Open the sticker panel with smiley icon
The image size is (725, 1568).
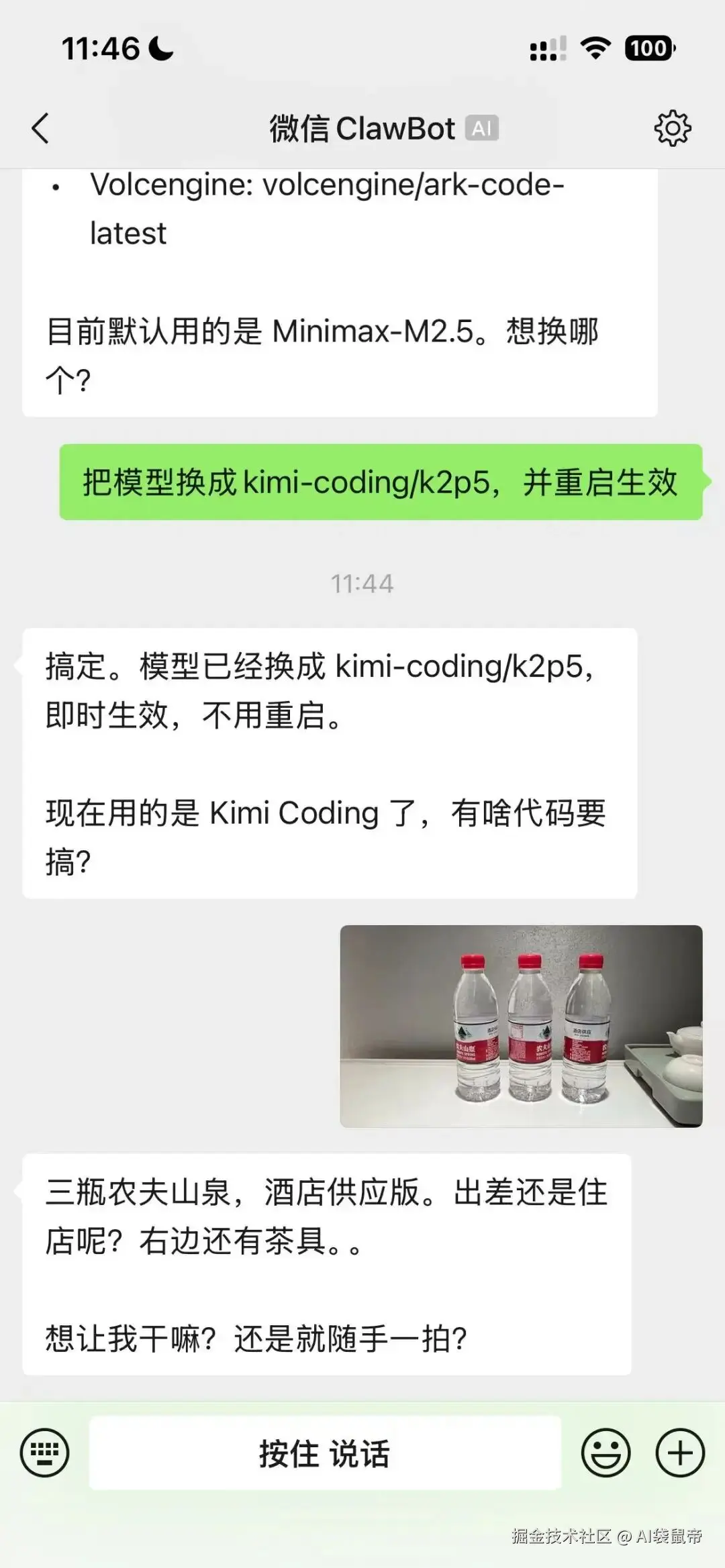pos(606,1451)
